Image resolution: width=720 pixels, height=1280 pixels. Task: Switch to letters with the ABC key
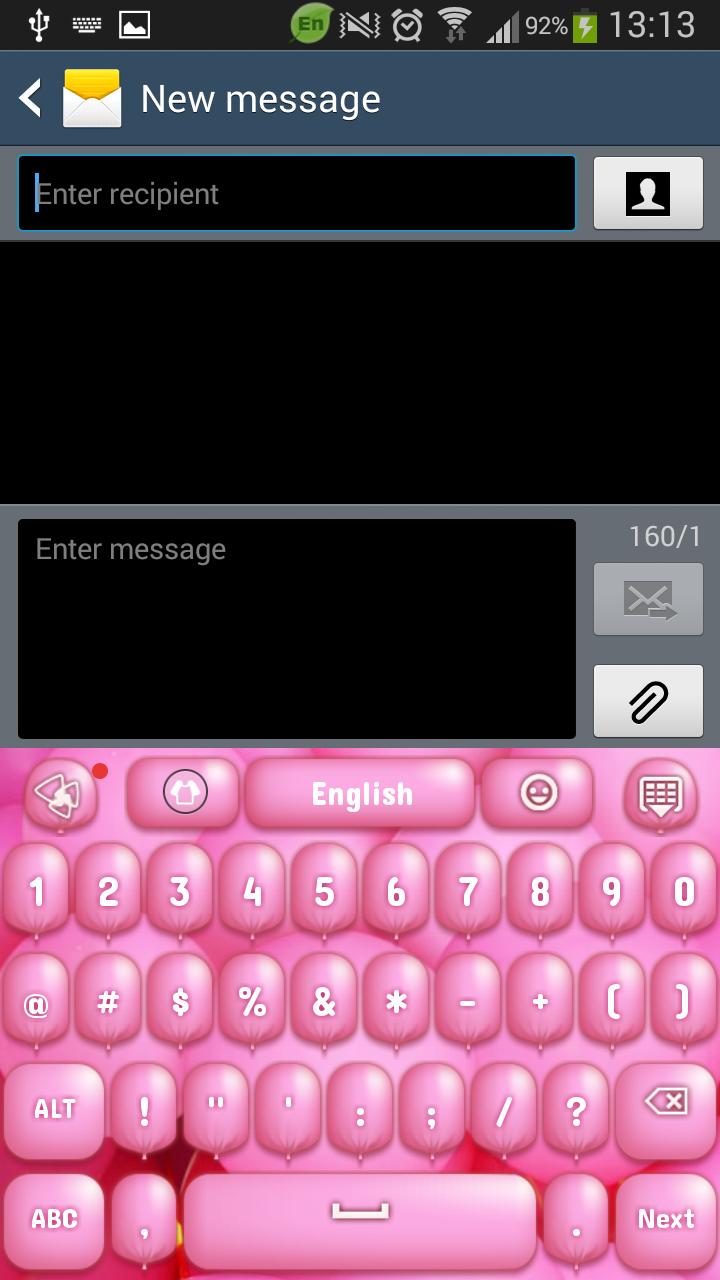click(54, 1218)
